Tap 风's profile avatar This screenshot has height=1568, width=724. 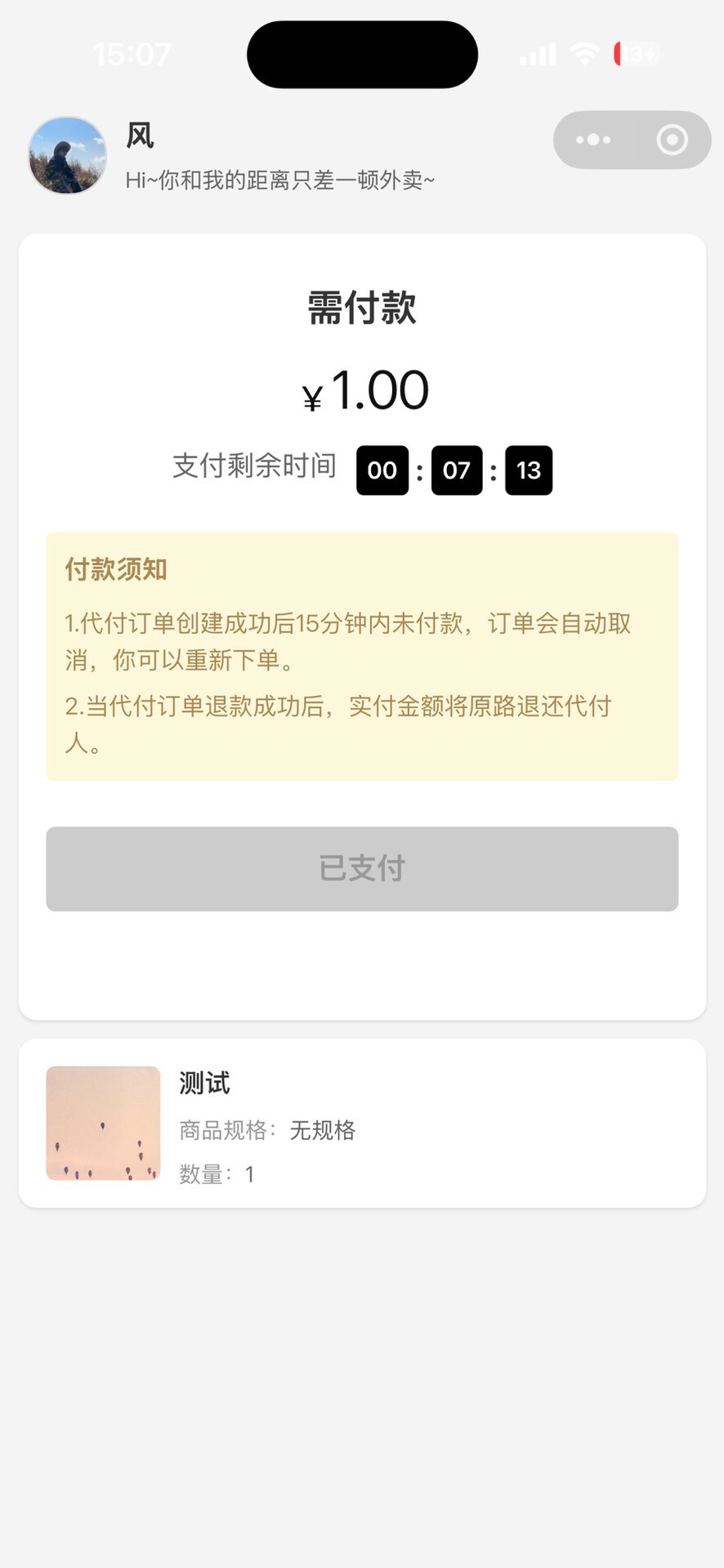coord(68,155)
